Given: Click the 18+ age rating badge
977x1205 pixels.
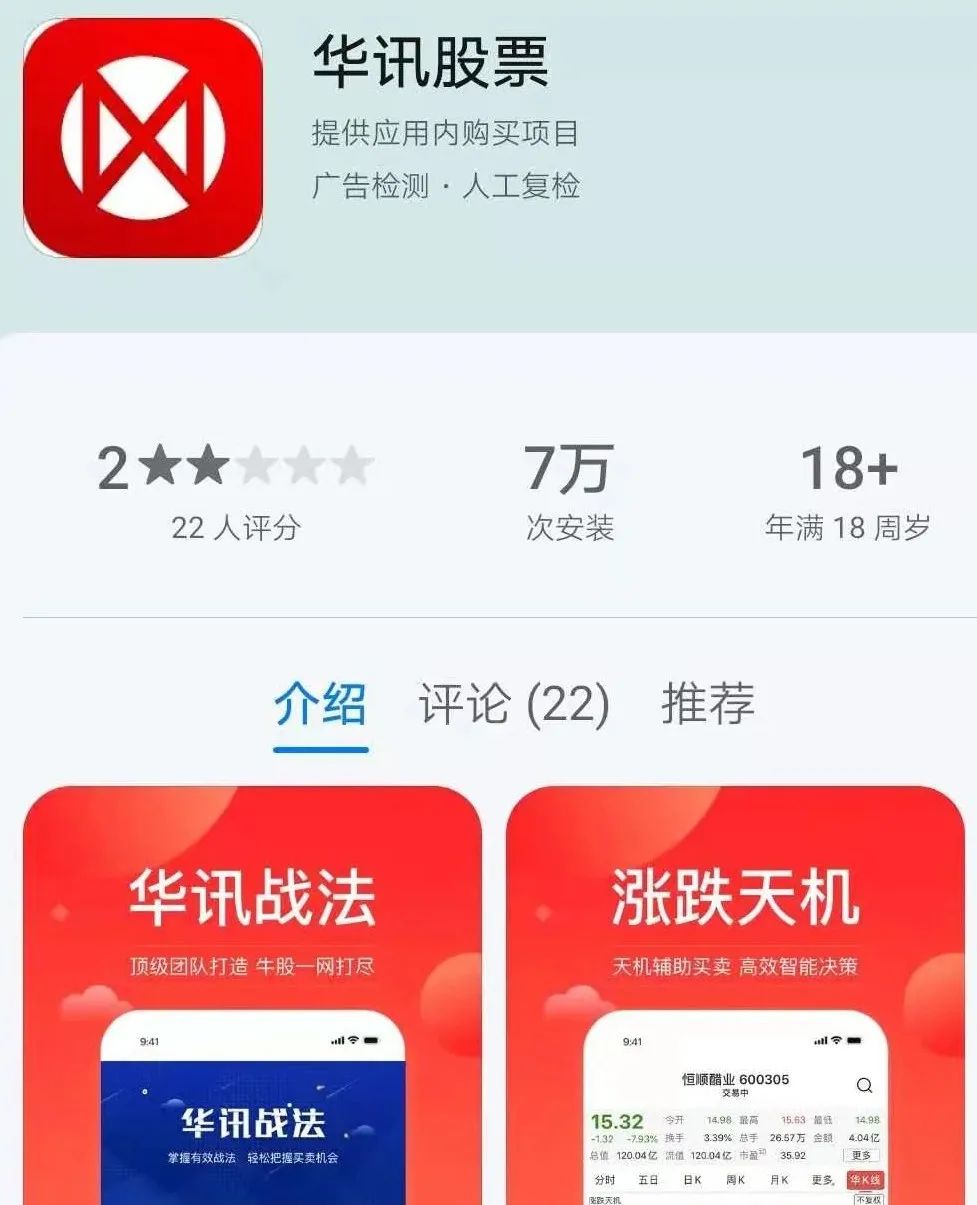Looking at the screenshot, I should point(849,468).
